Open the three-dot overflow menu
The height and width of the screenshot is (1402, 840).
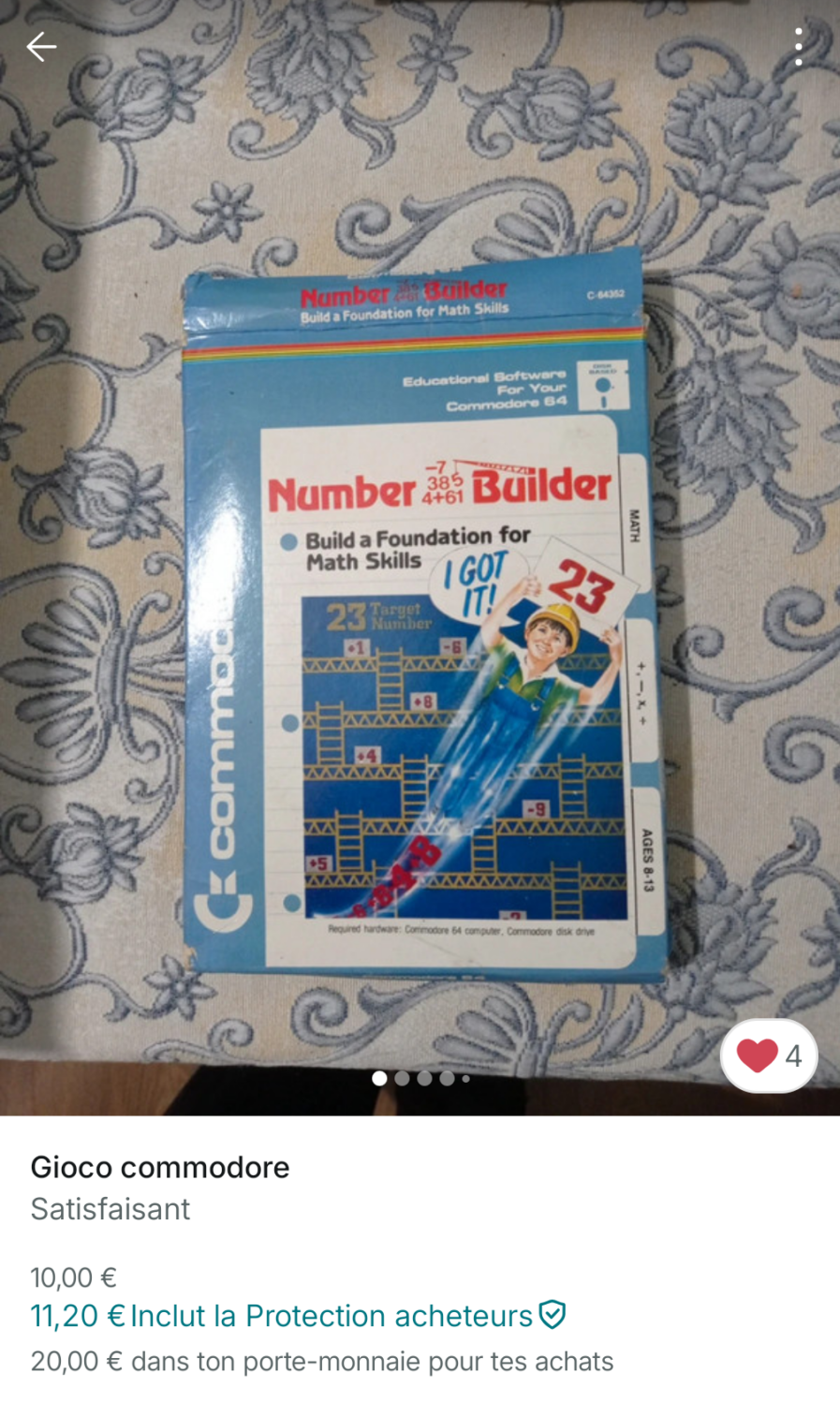798,46
